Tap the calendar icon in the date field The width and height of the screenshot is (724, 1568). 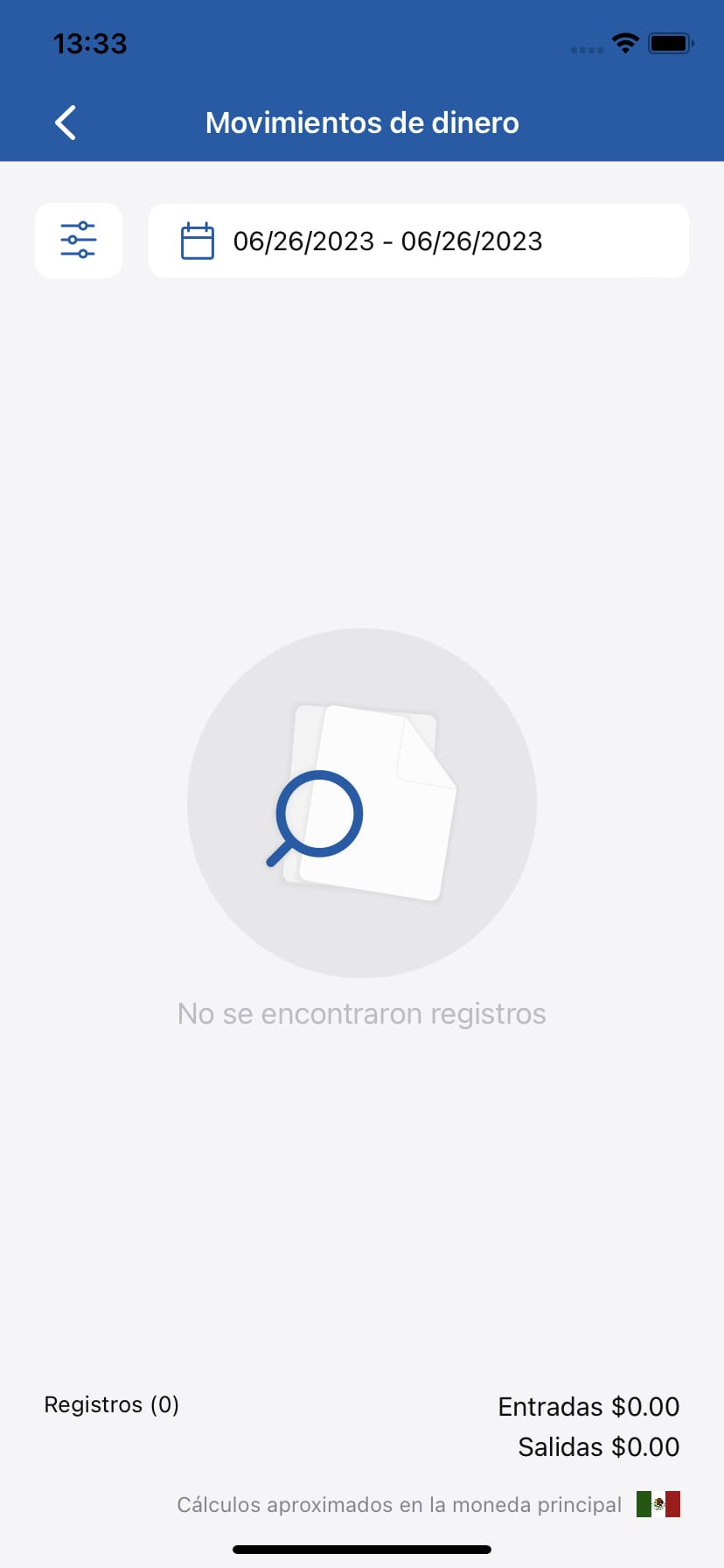(198, 241)
